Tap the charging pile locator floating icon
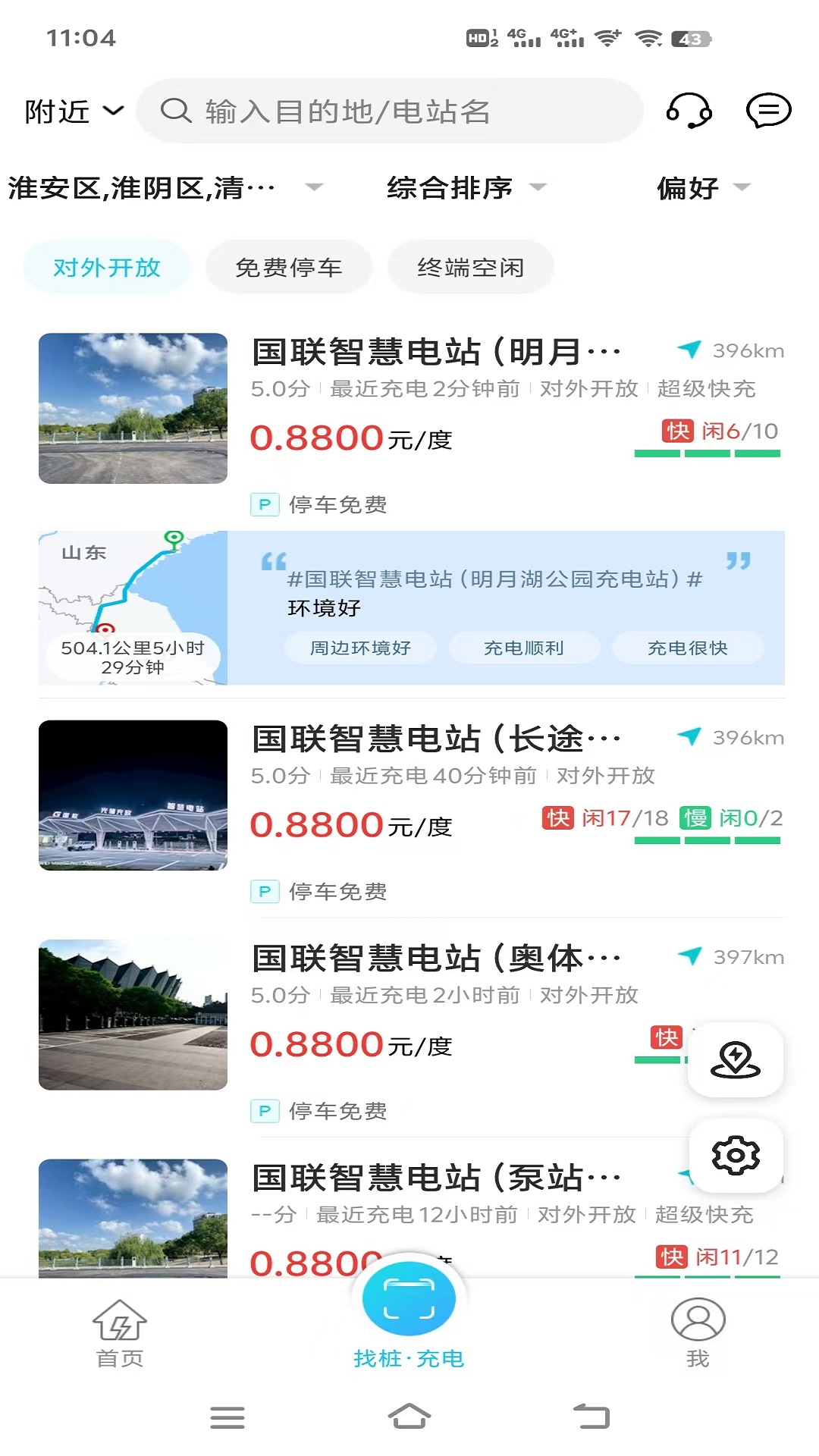The height and width of the screenshot is (1456, 819). [734, 1061]
